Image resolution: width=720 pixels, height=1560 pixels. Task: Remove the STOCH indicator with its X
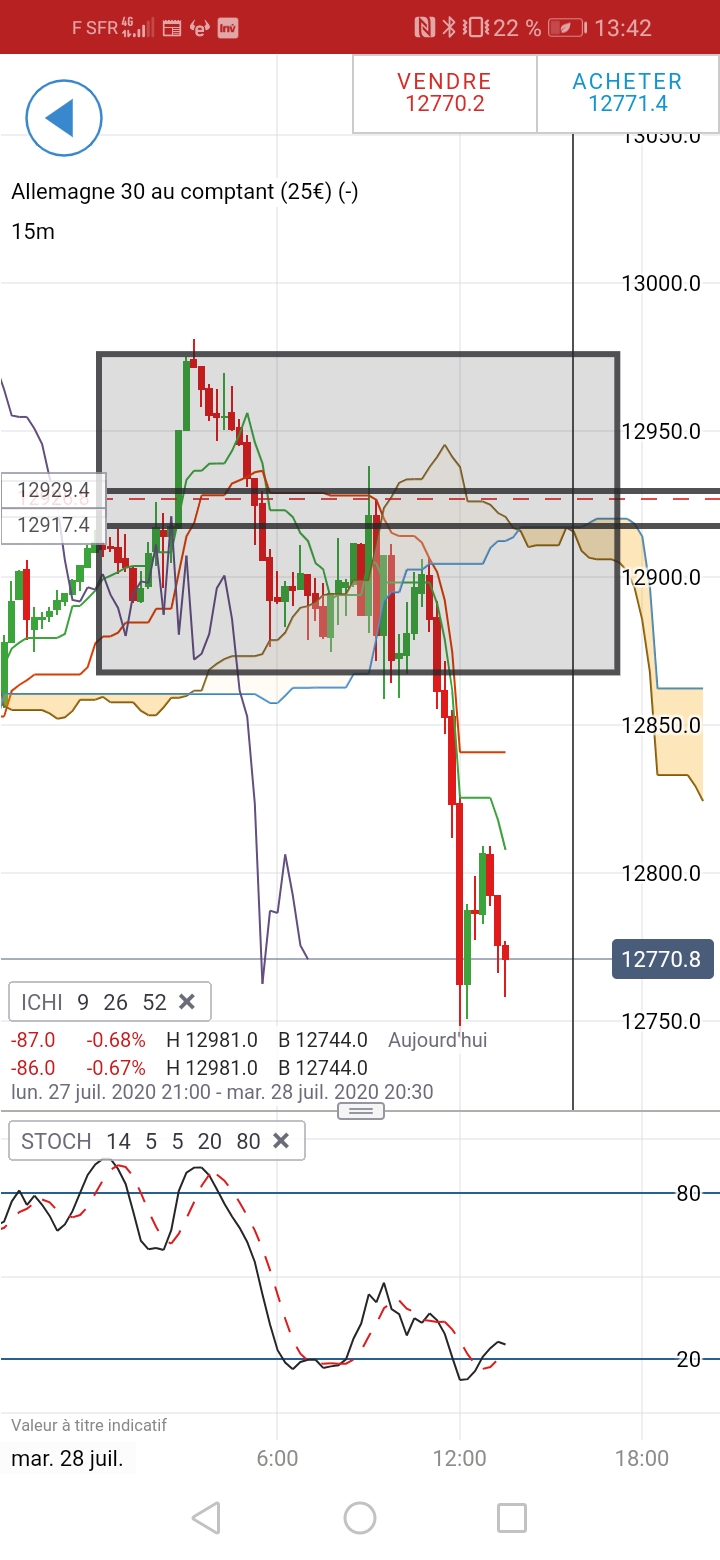click(281, 1141)
